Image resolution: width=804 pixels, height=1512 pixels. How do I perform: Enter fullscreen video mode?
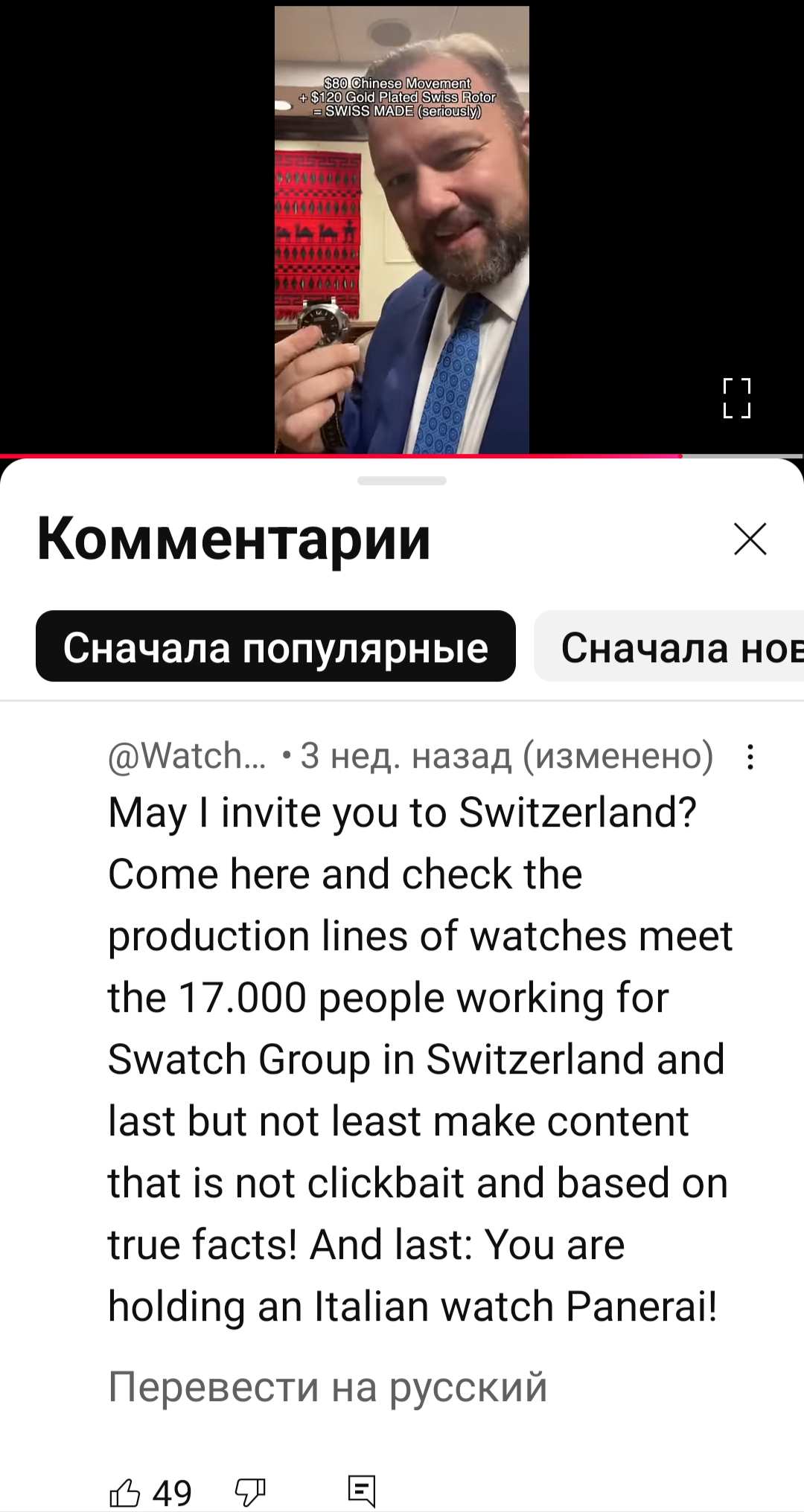pos(737,398)
